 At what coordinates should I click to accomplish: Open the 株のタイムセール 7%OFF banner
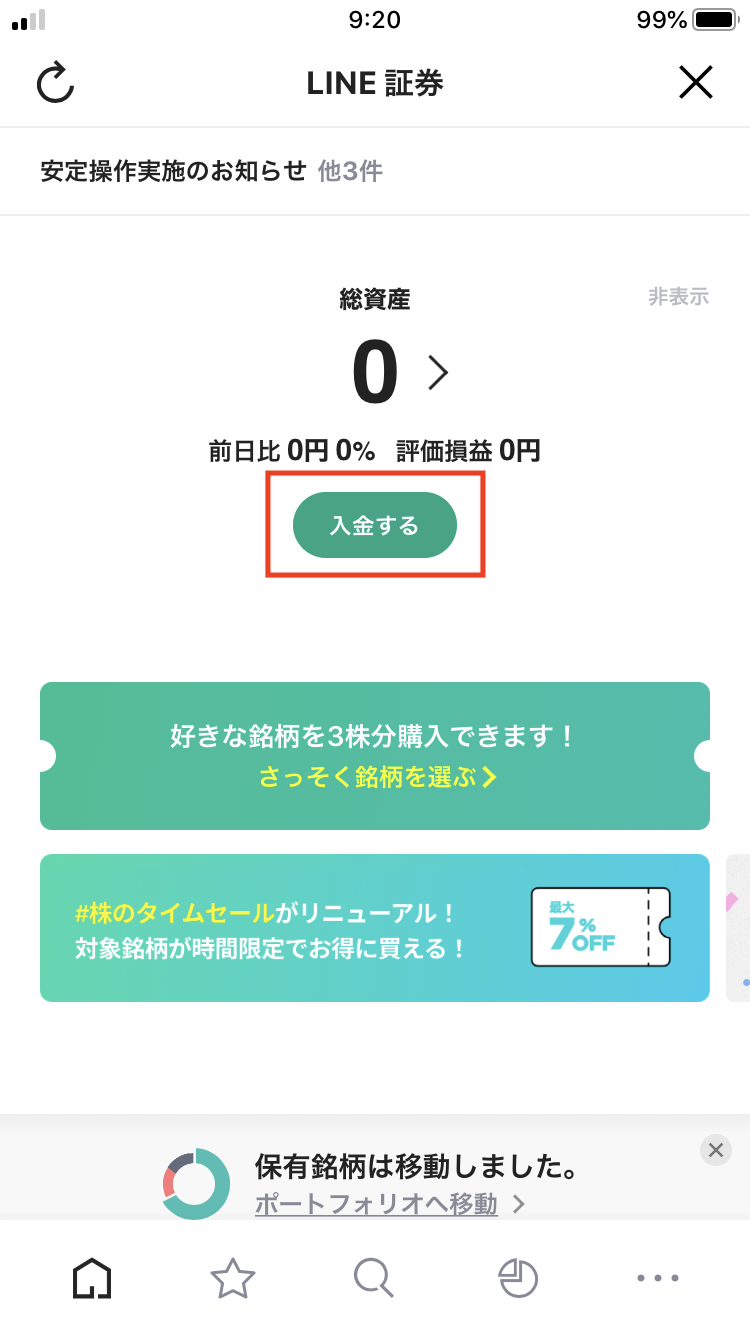point(374,927)
